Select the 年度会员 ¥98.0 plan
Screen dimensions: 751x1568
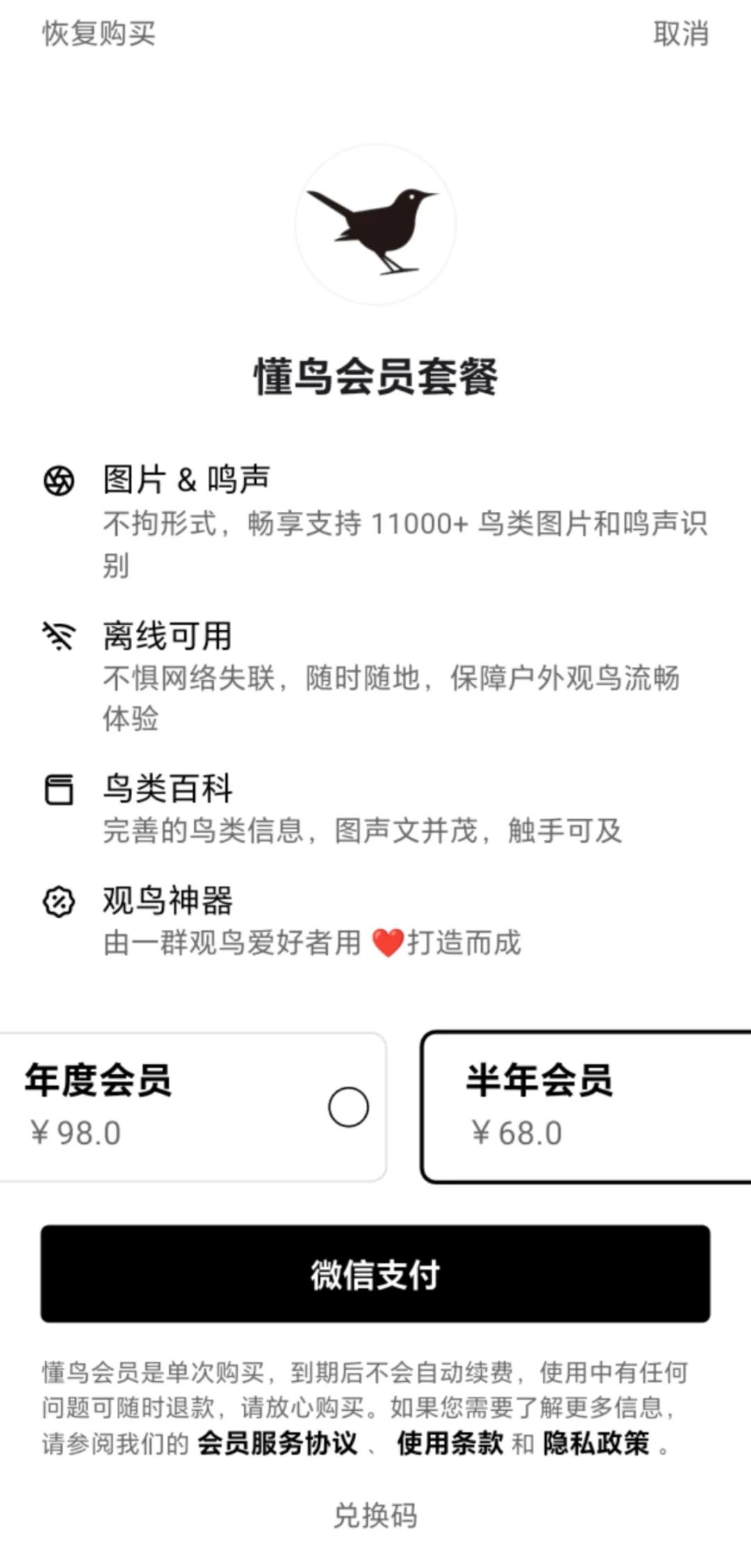point(193,1107)
